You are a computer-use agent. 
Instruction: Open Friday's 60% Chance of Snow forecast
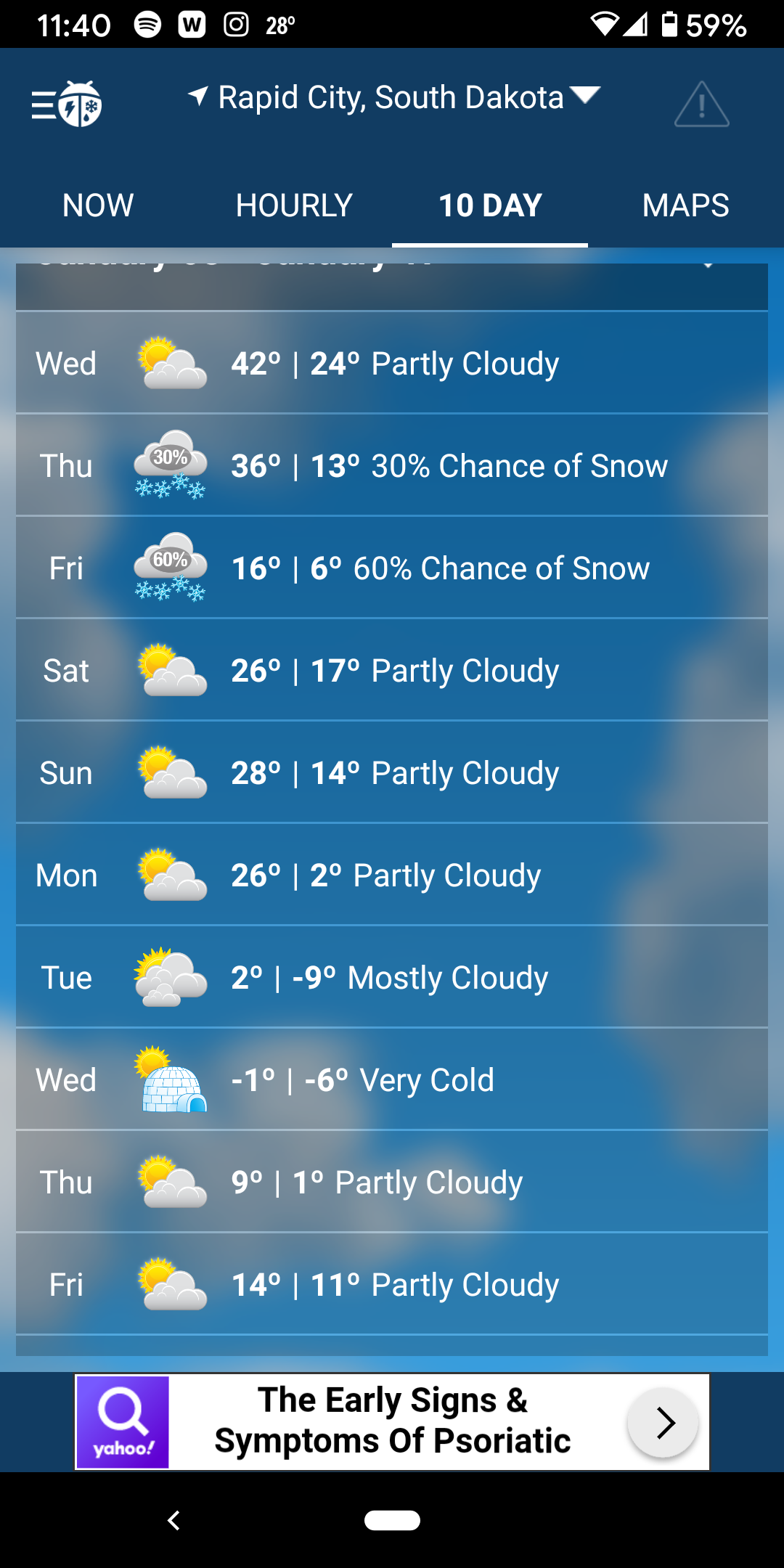tap(392, 568)
